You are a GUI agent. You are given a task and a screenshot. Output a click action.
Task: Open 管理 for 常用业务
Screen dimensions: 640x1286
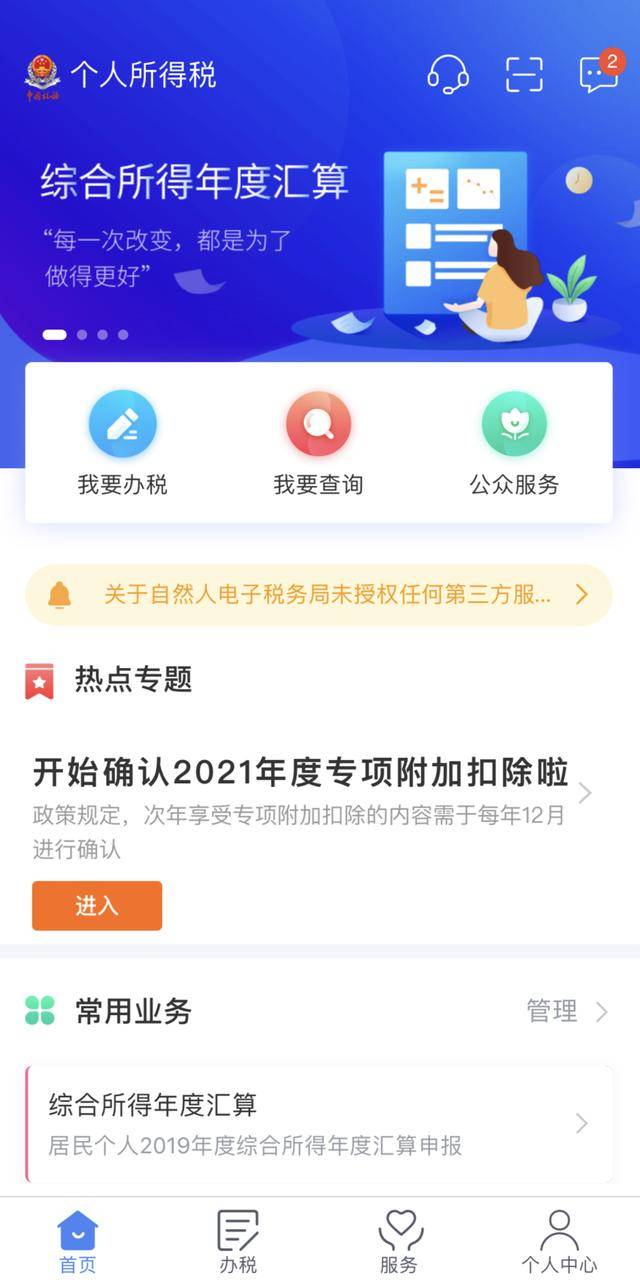(x=565, y=1011)
